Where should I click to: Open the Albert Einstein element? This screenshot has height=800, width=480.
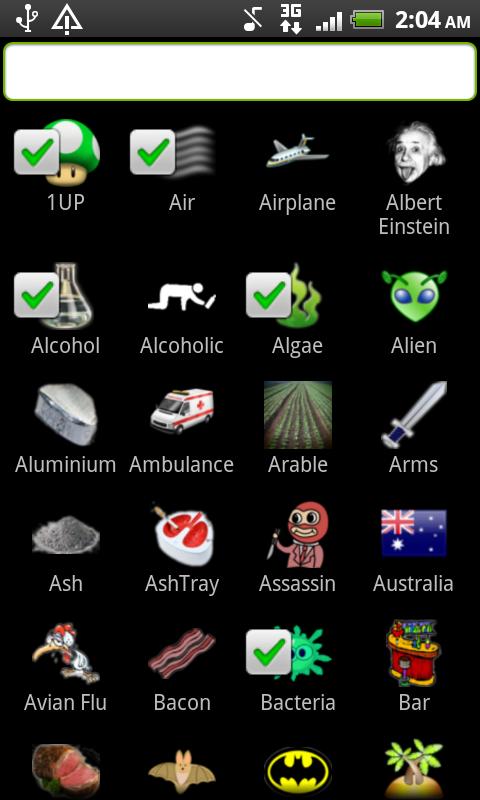414,179
